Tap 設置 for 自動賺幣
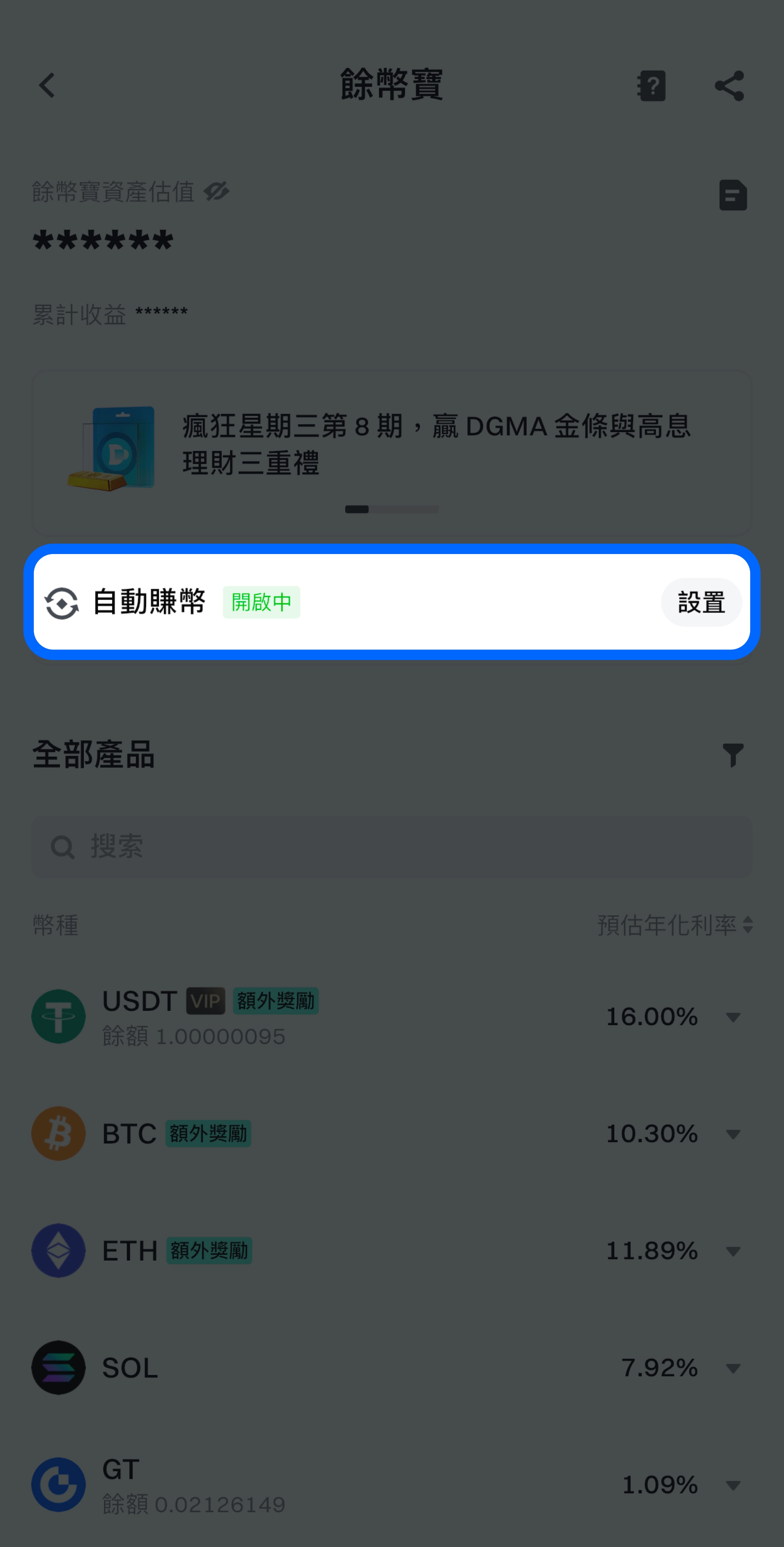This screenshot has height=1547, width=784. pos(700,602)
